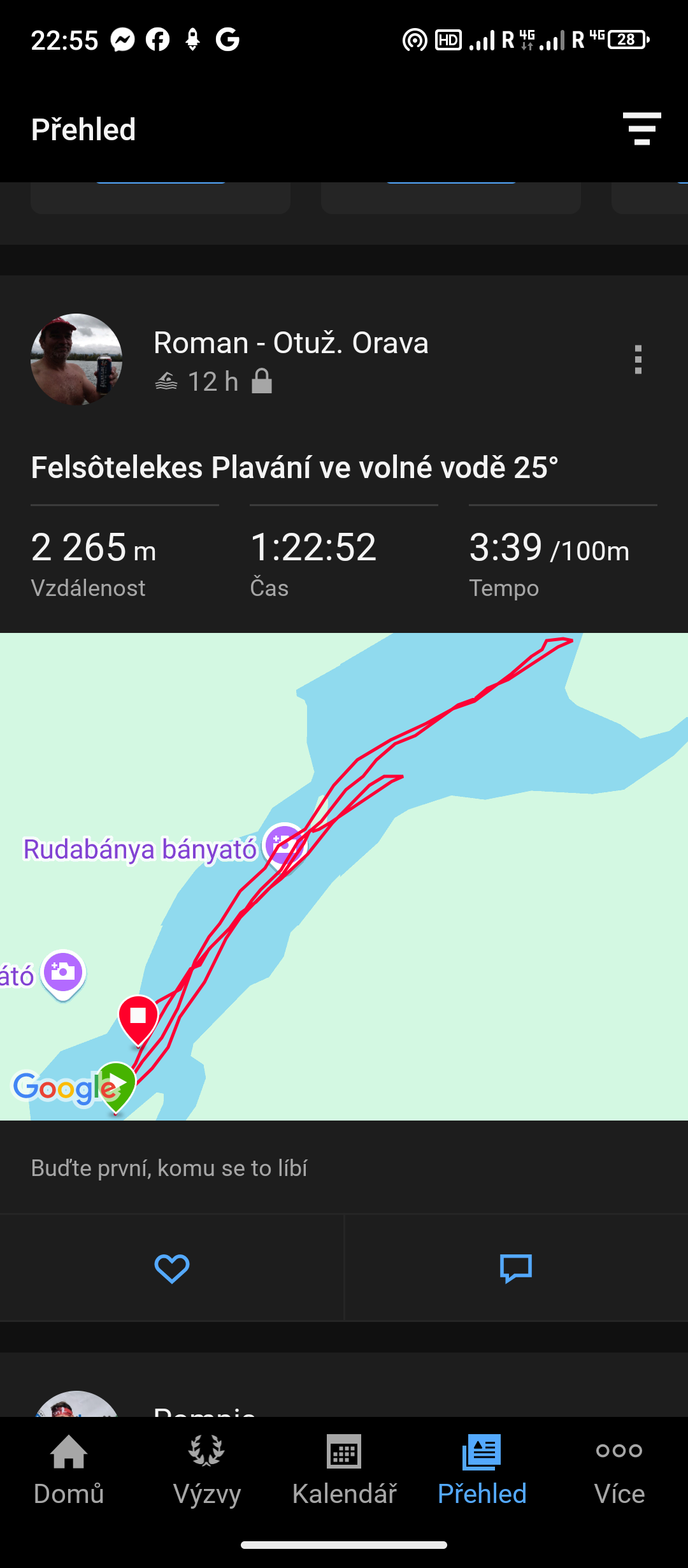Like Roman's swimming activity

172,1268
